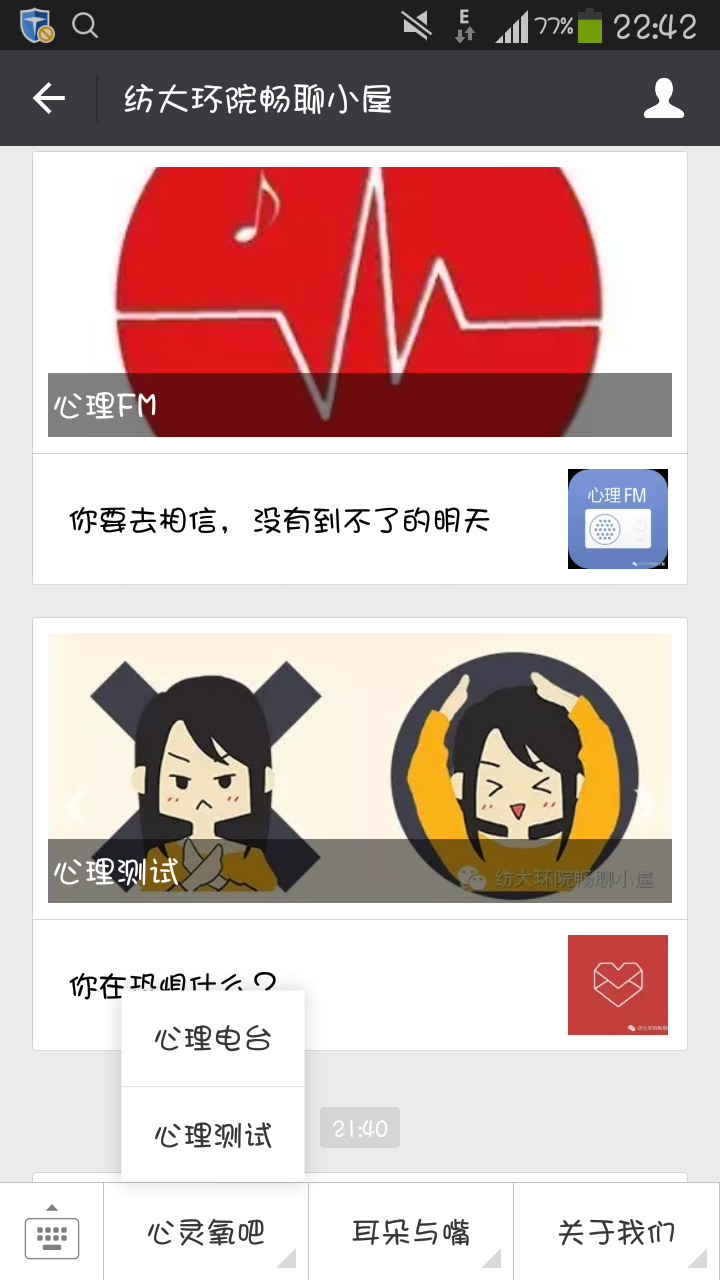Screen dimensions: 720x1280
Task: Open the 耳朵与嘴 menu
Action: 411,1232
